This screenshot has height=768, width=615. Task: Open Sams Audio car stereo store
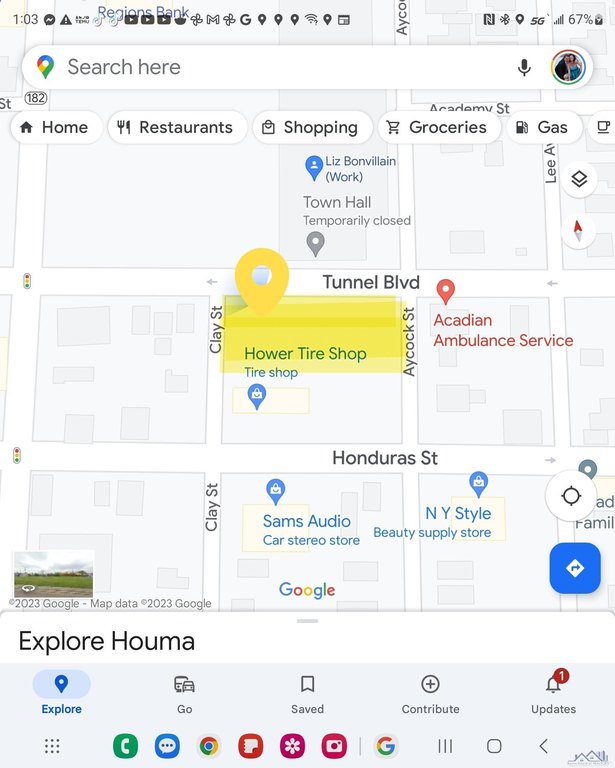tap(306, 521)
